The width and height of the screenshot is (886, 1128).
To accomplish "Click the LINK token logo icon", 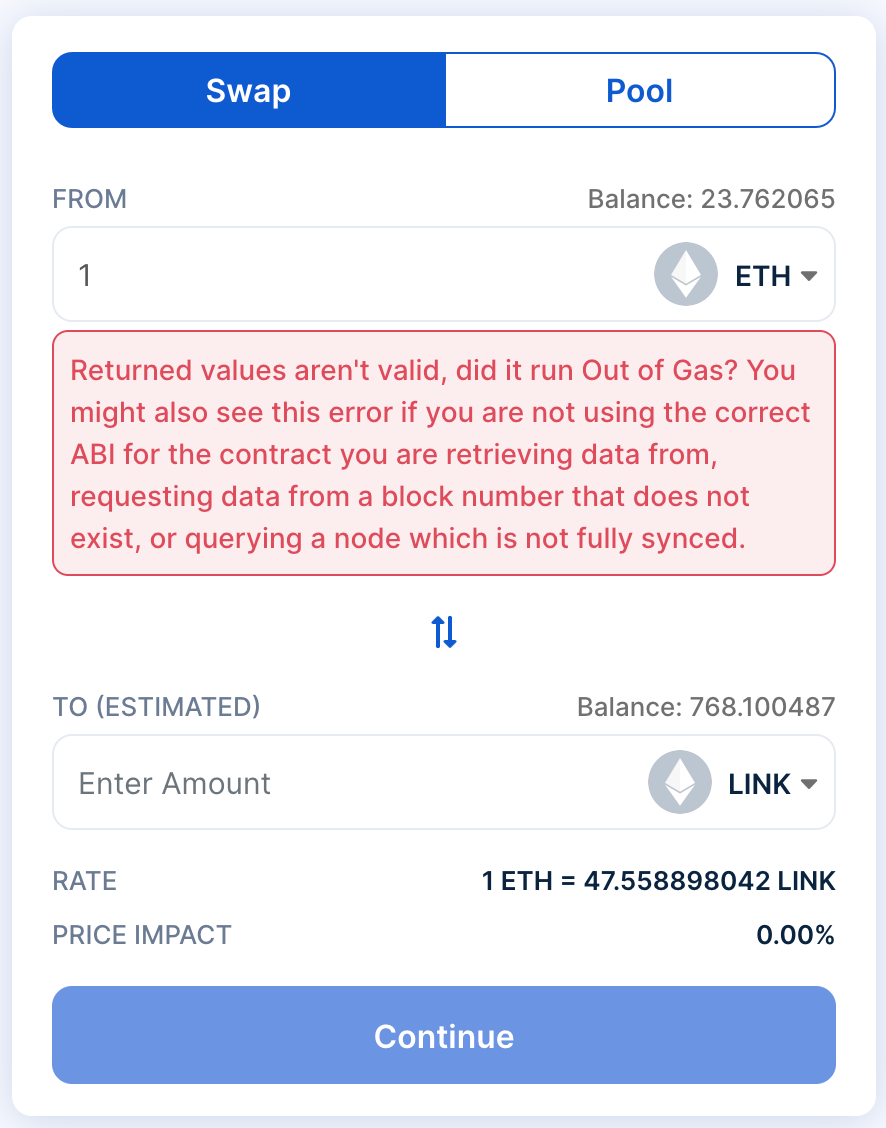I will click(679, 782).
